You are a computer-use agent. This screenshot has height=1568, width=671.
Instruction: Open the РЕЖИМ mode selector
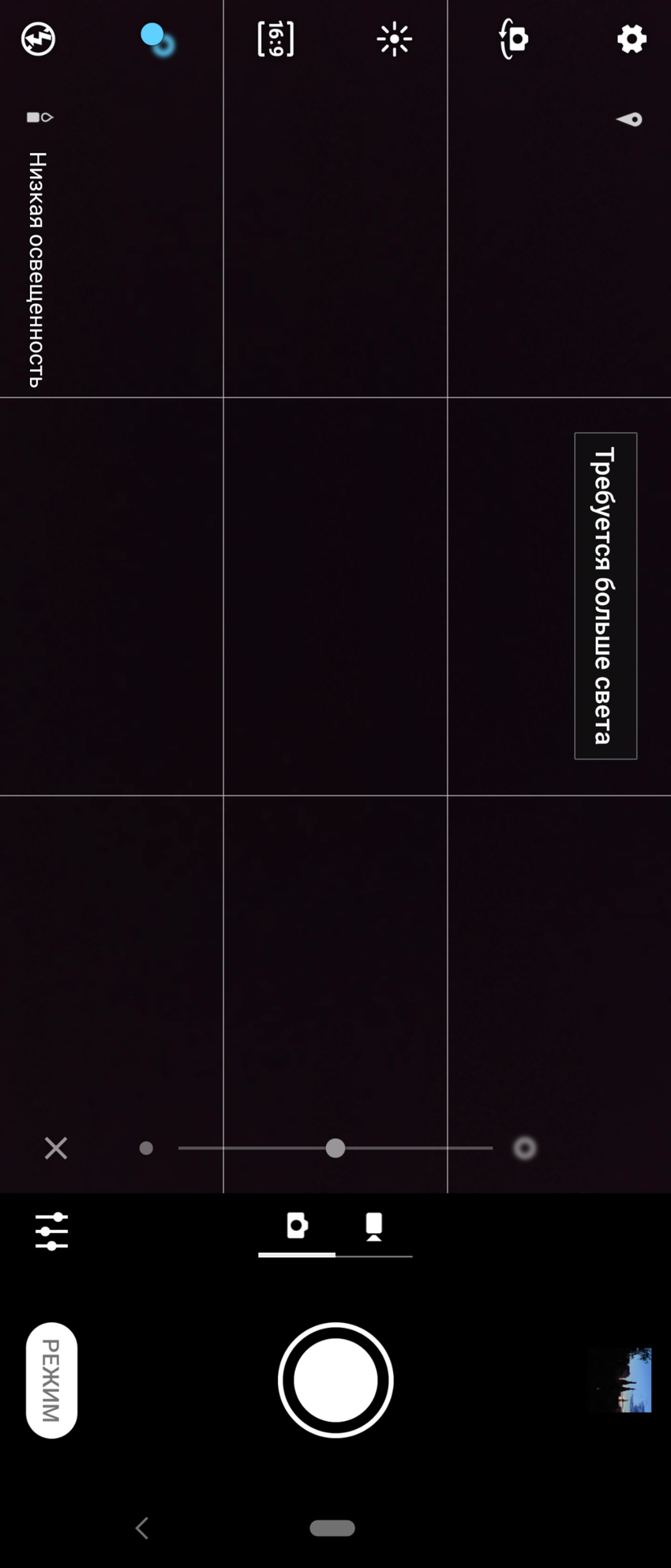click(51, 1380)
